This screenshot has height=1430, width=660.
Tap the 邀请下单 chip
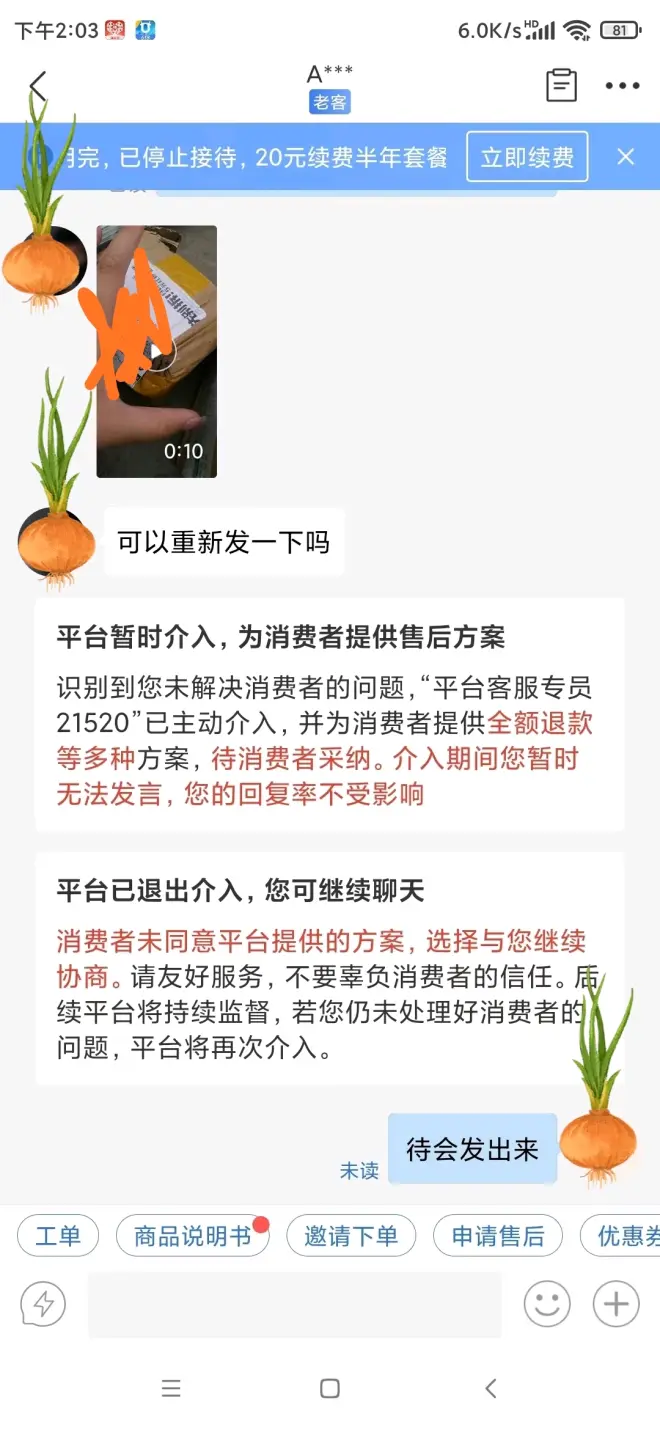351,1236
